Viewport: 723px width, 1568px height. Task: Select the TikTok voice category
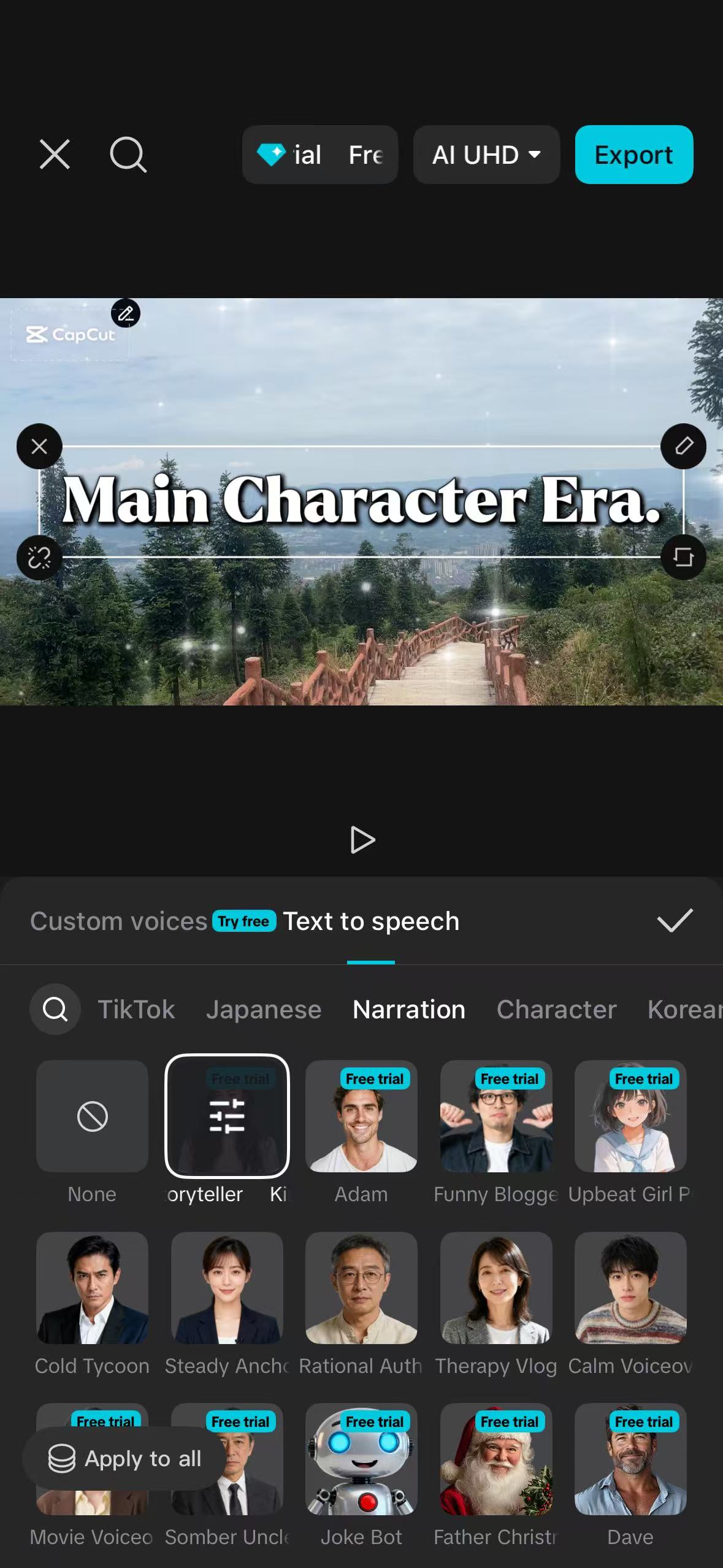(136, 1009)
